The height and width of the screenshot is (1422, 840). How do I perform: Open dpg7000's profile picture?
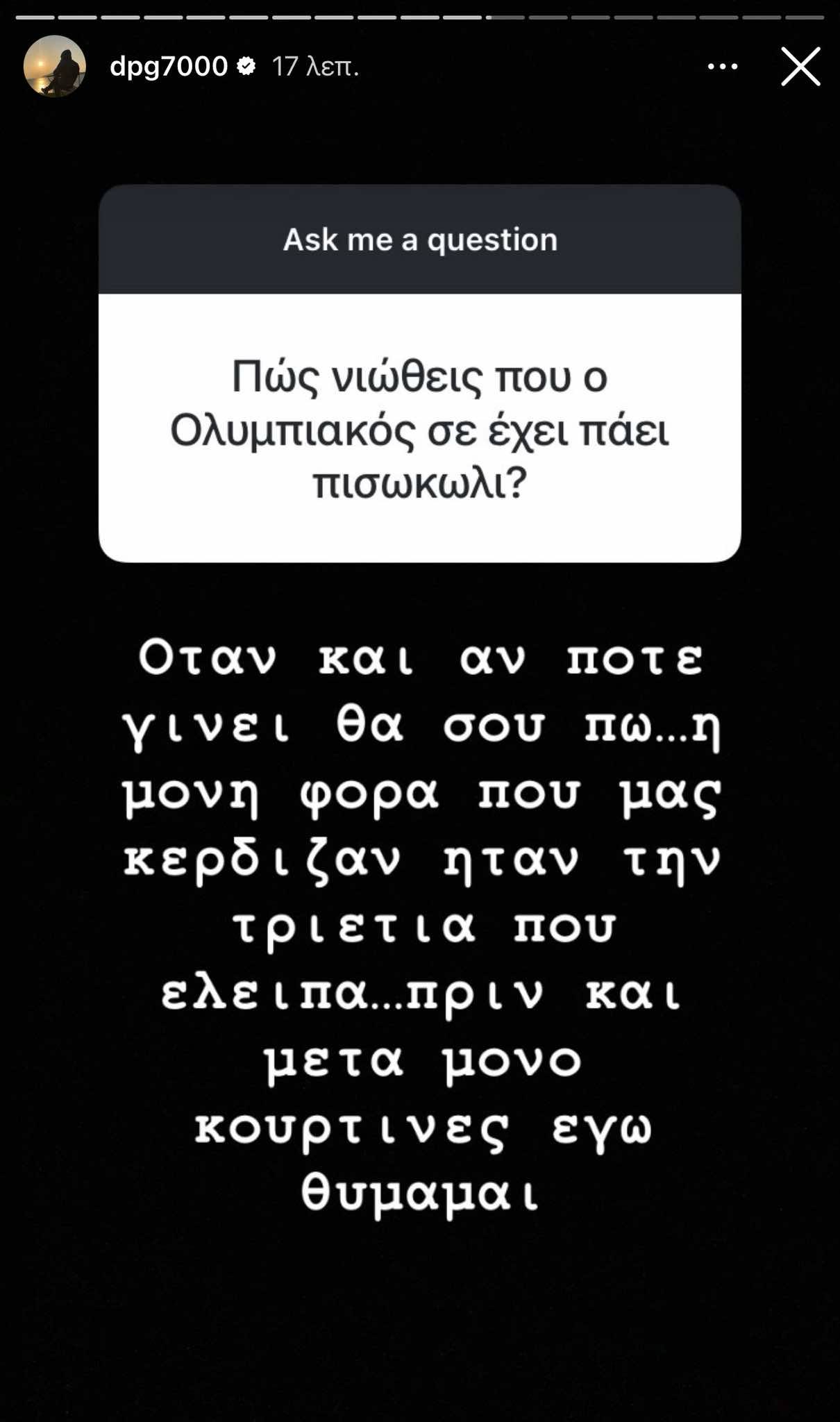pyautogui.click(x=55, y=67)
